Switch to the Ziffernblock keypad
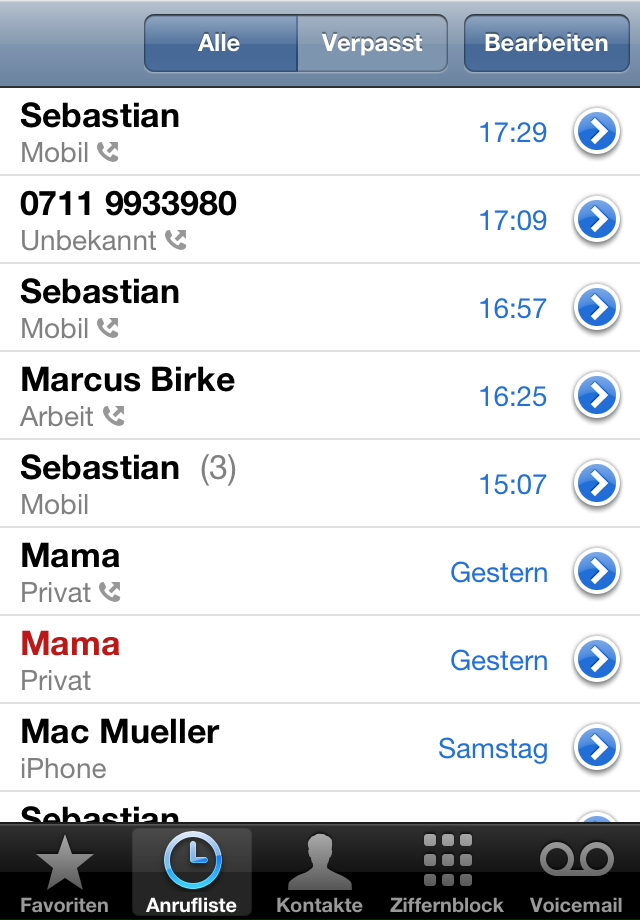 [x=447, y=872]
